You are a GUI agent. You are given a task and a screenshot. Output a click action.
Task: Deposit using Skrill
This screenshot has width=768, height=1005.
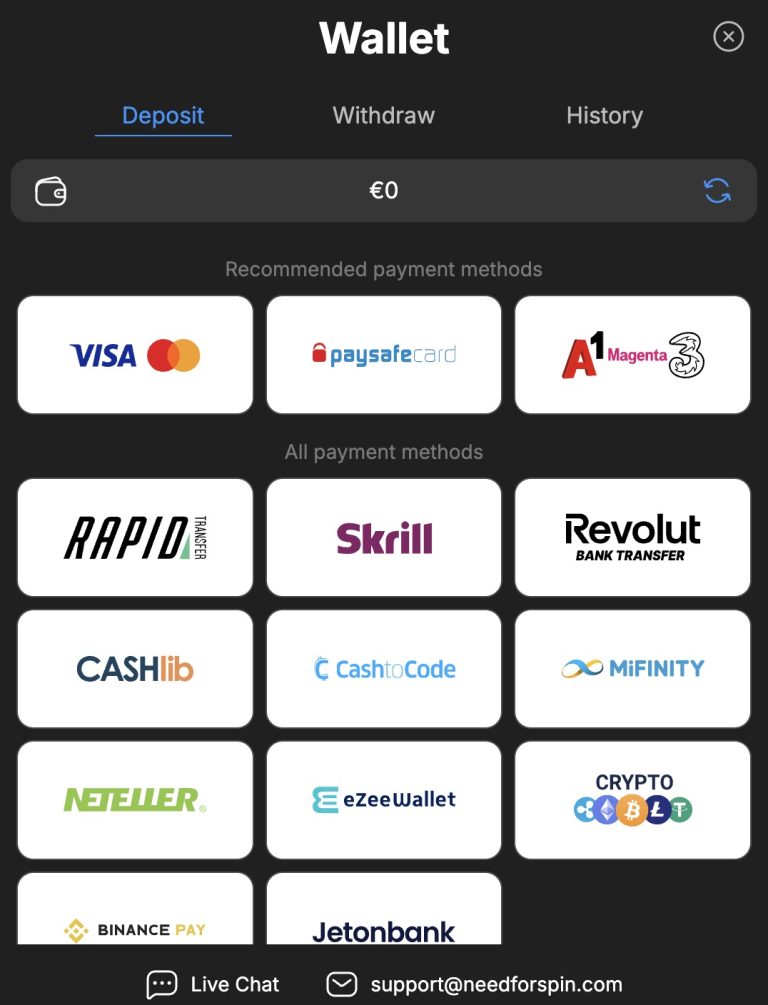coord(384,537)
